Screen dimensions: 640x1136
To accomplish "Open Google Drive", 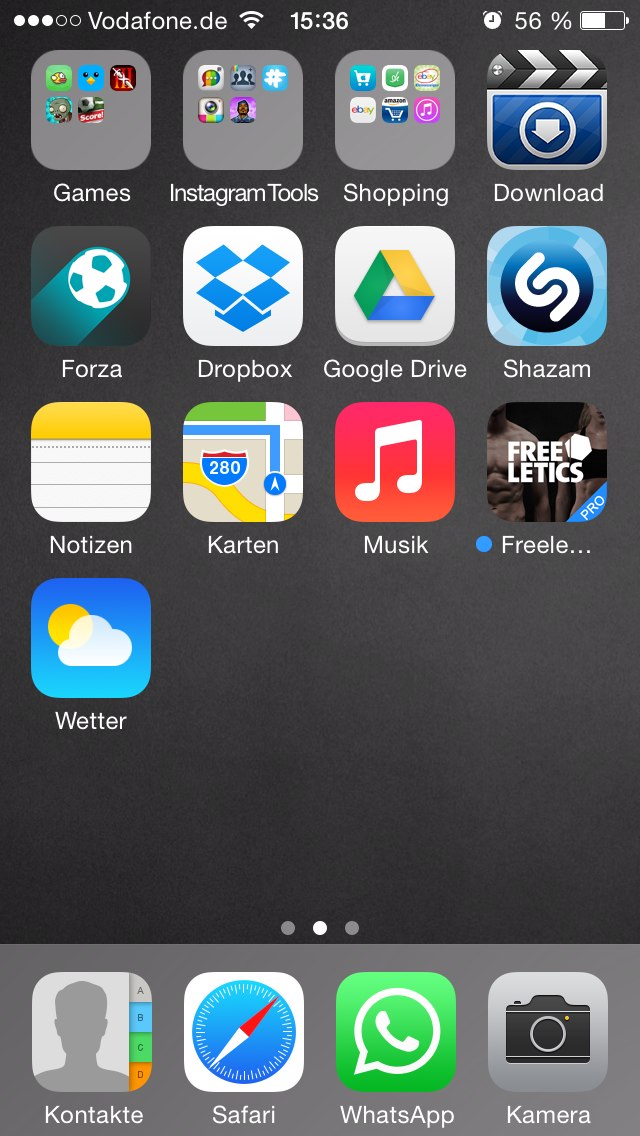I will [395, 286].
